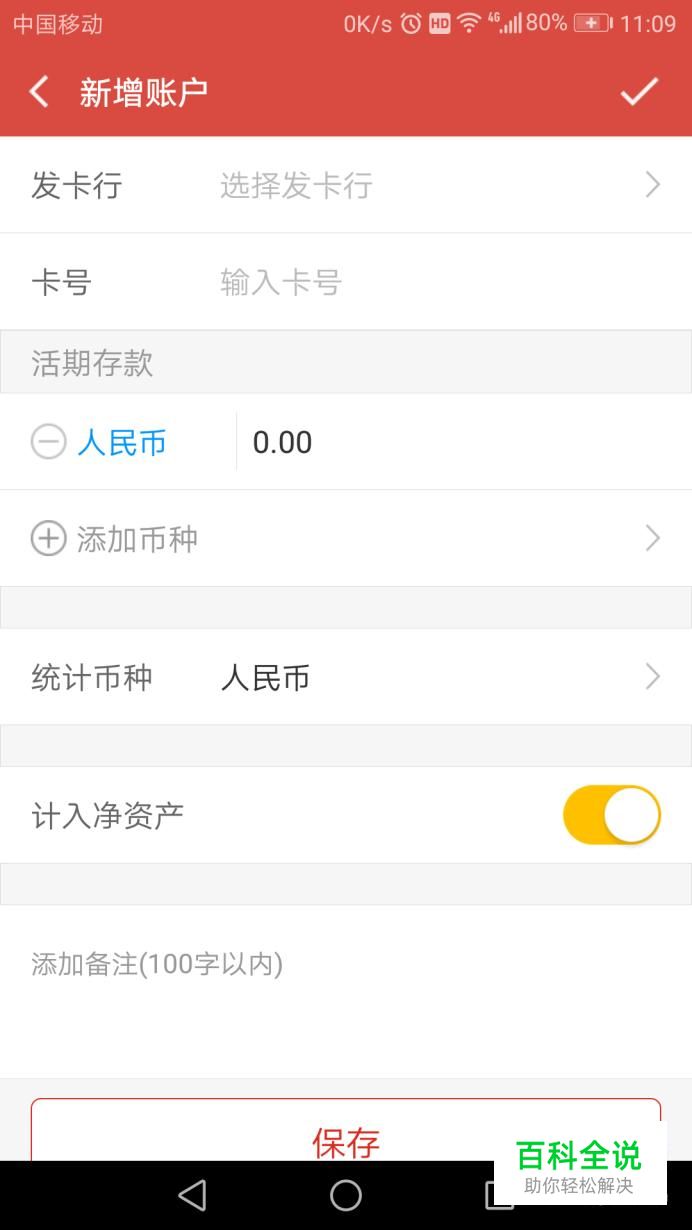
Task: Toggle off 计入净资产 switch
Action: click(x=612, y=815)
